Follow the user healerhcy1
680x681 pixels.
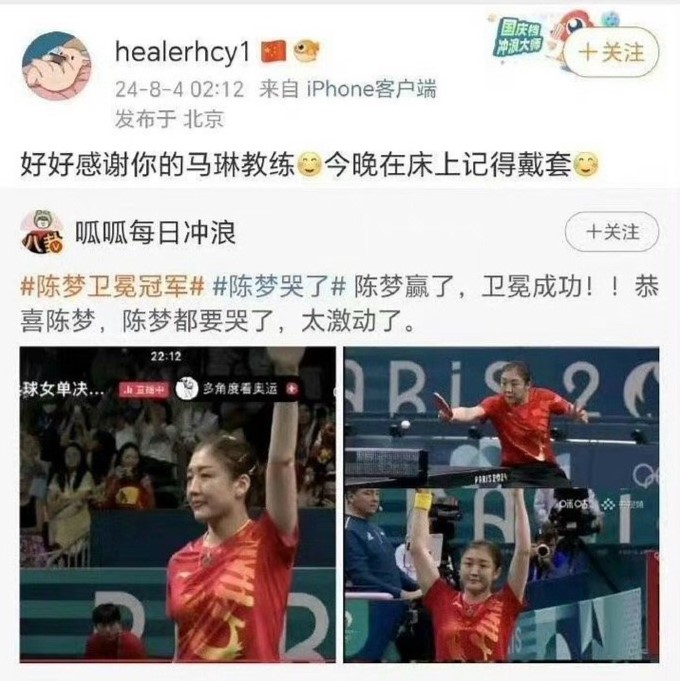coord(613,53)
